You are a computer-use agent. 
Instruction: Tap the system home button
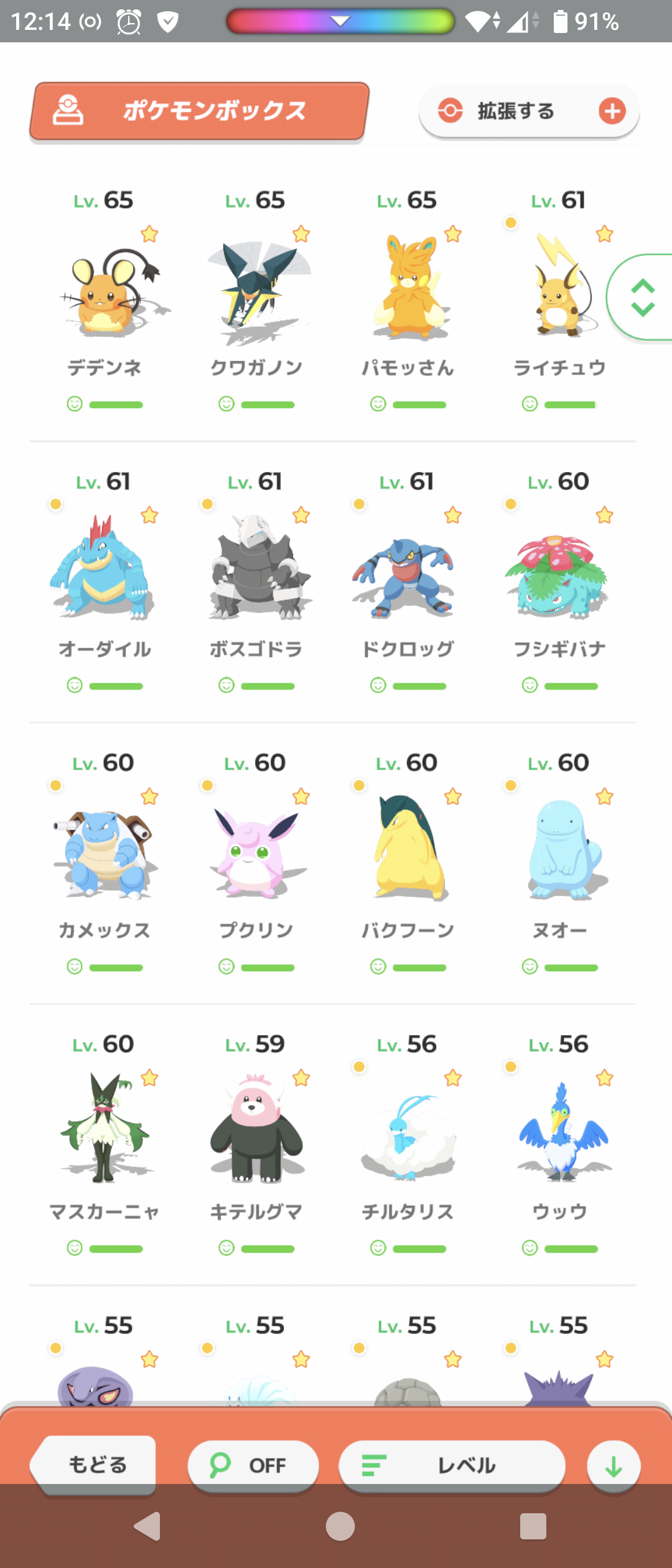[340, 1526]
